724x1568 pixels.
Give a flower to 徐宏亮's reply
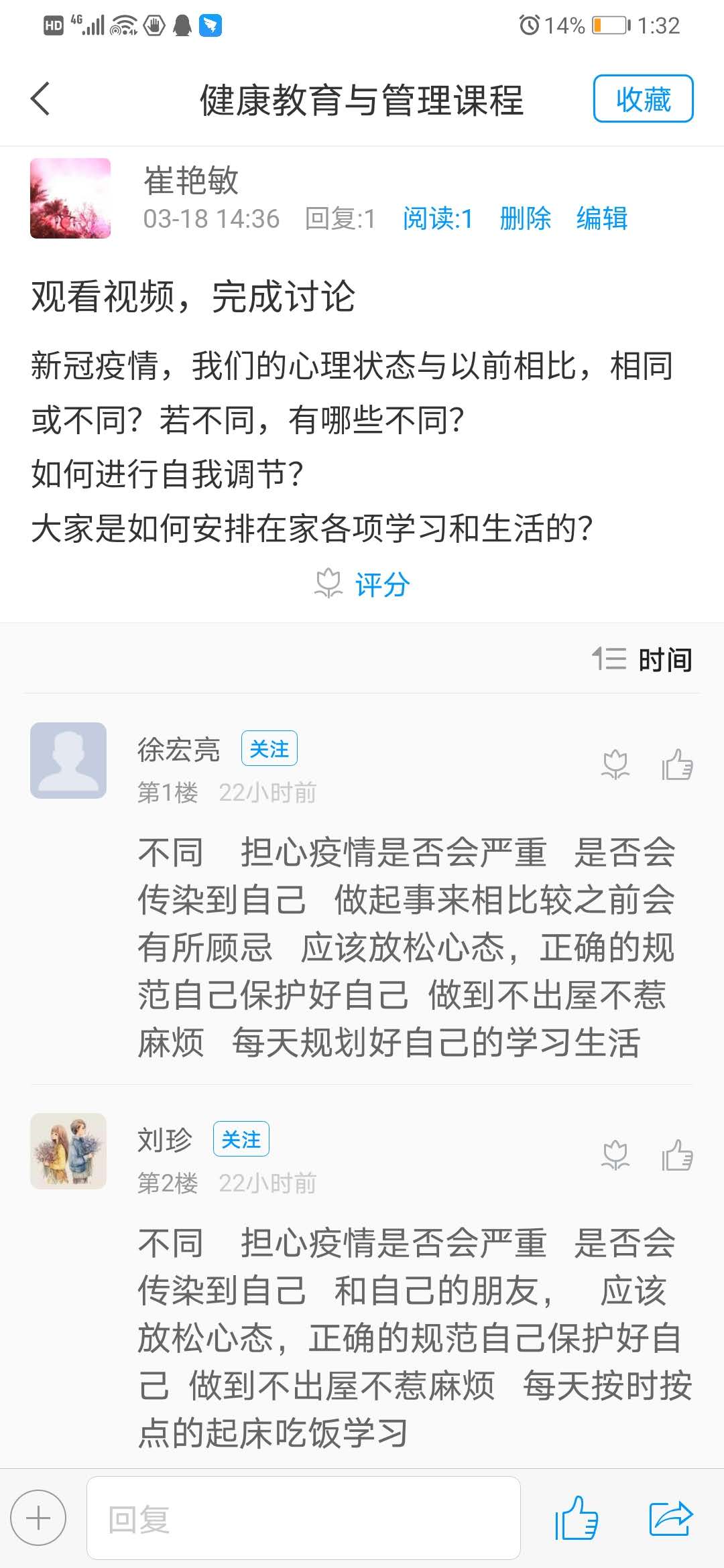[x=615, y=765]
